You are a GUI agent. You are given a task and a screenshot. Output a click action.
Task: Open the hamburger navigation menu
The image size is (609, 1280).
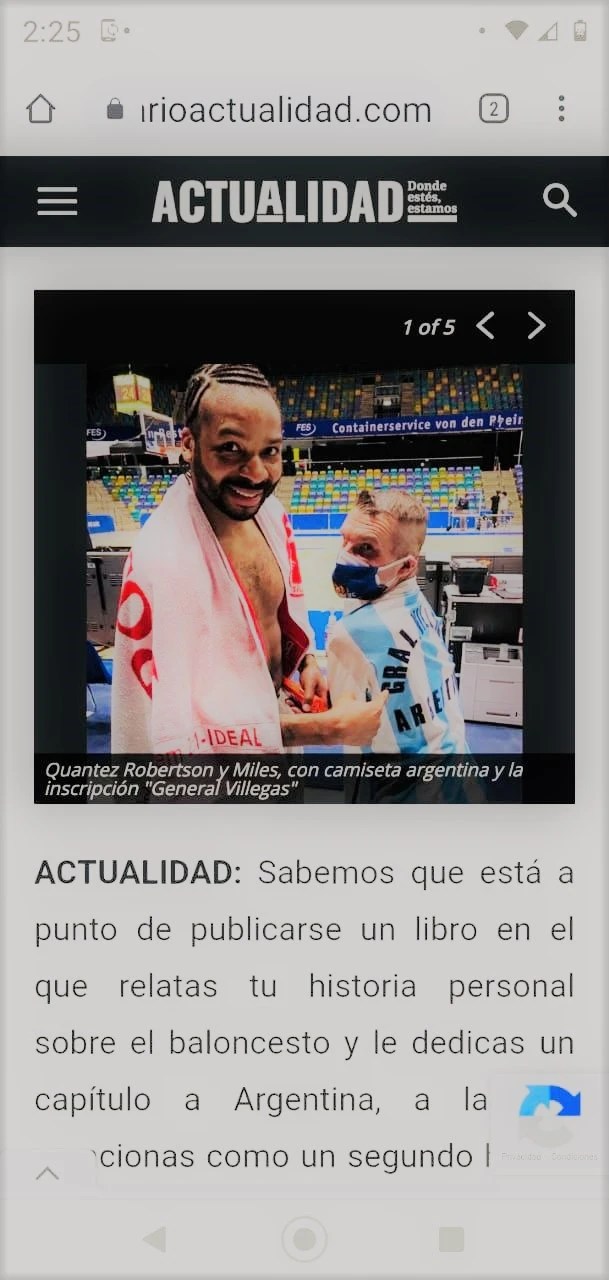pyautogui.click(x=57, y=201)
